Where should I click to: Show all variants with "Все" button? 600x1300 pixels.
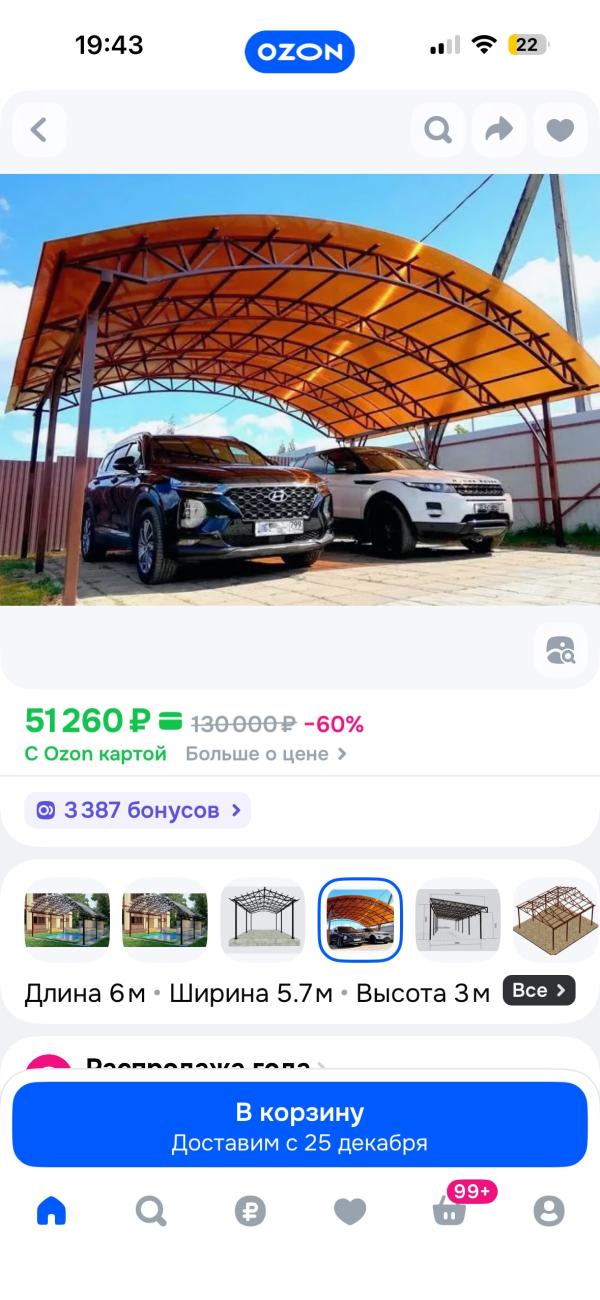tap(538, 991)
